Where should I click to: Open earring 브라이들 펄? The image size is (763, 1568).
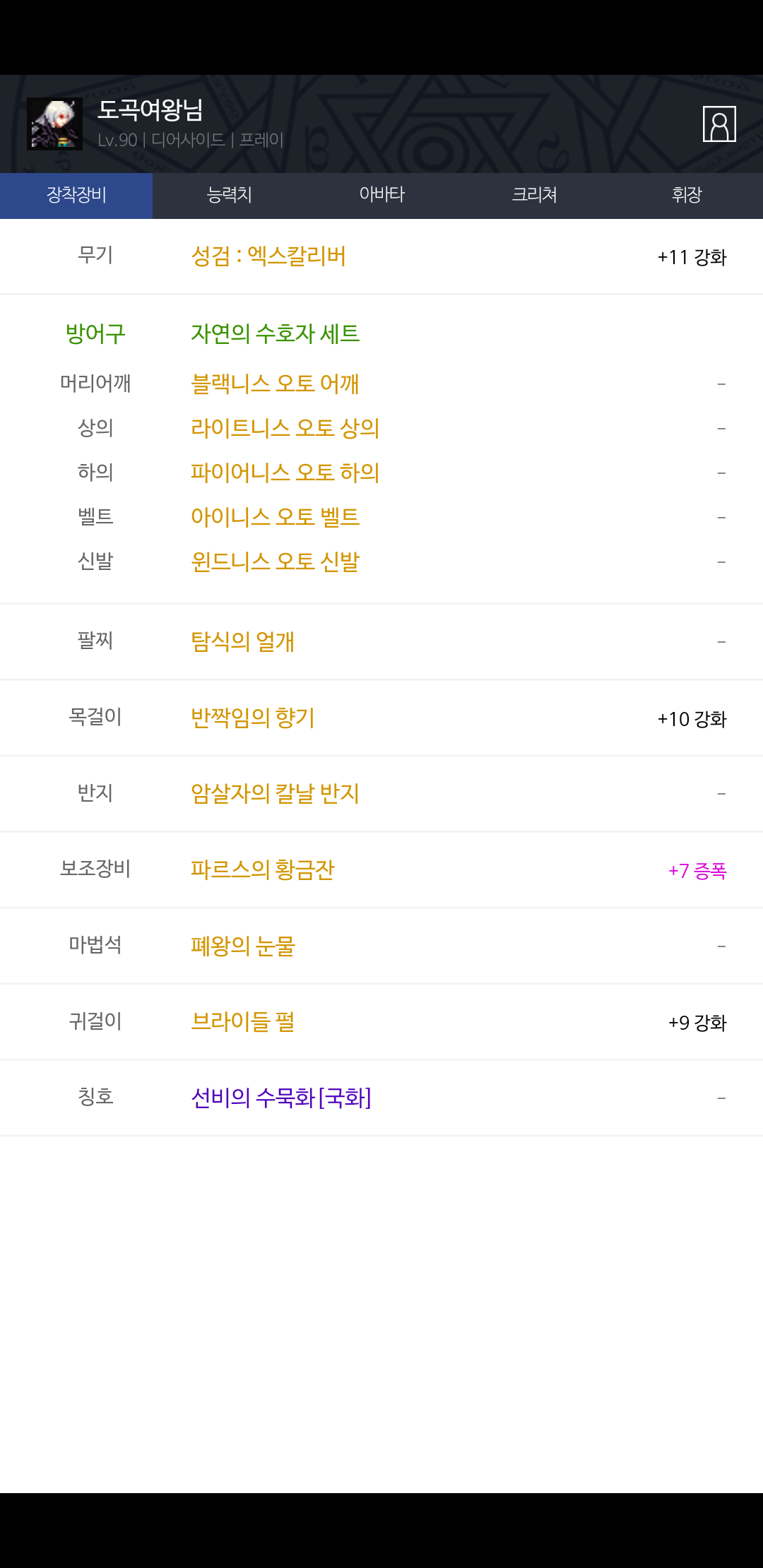click(x=243, y=1022)
